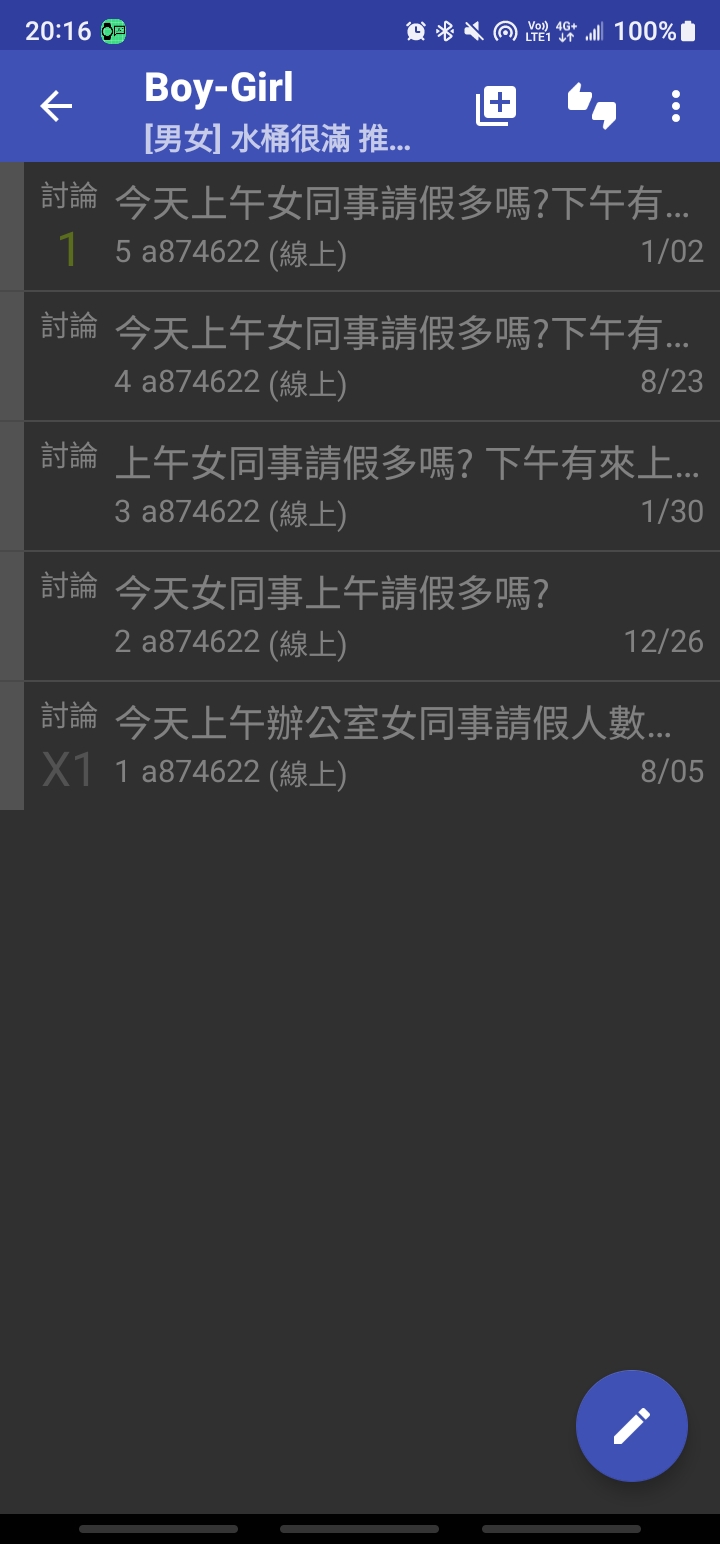Open the three-dot overflow menu
Viewport: 720px width, 1544px height.
pos(676,106)
